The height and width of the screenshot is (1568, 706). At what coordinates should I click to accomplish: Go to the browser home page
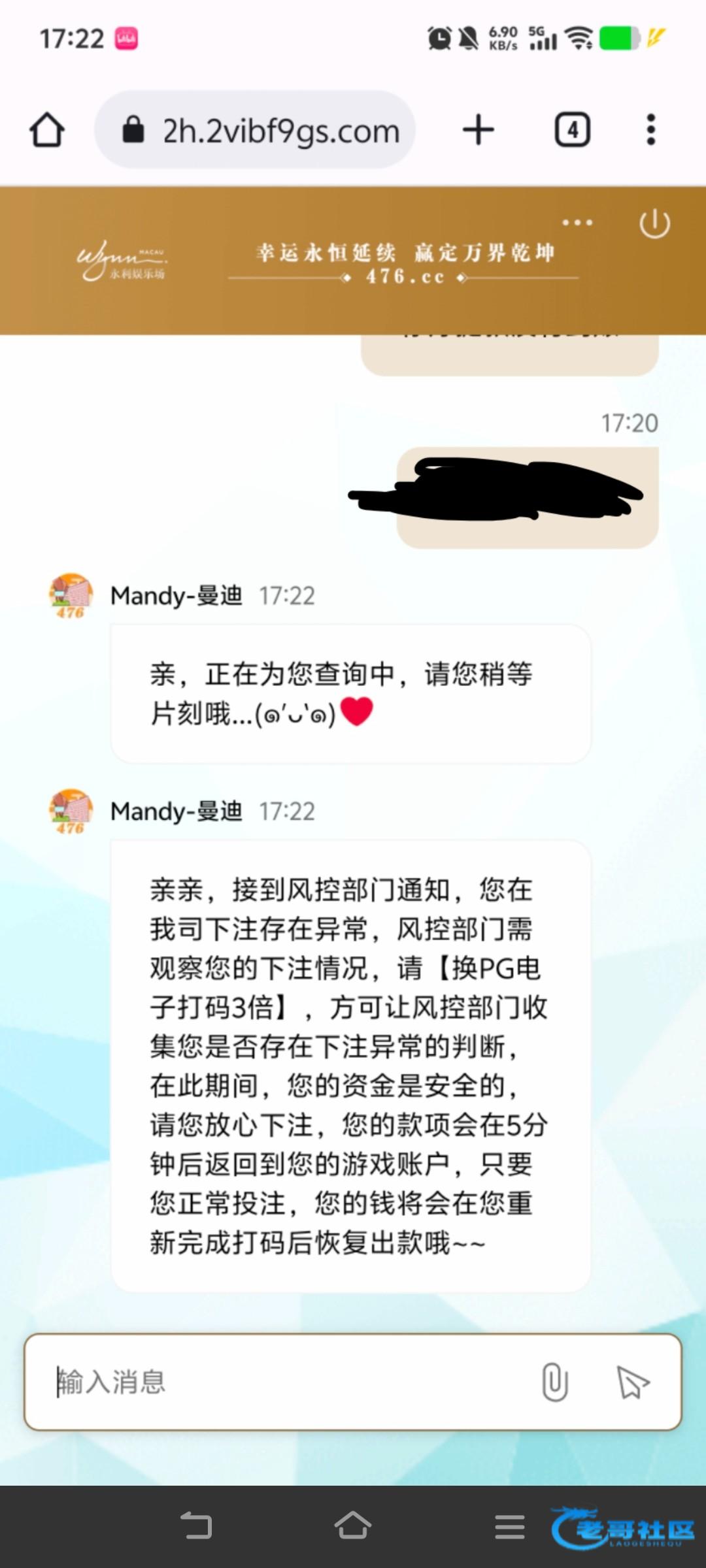click(x=47, y=130)
